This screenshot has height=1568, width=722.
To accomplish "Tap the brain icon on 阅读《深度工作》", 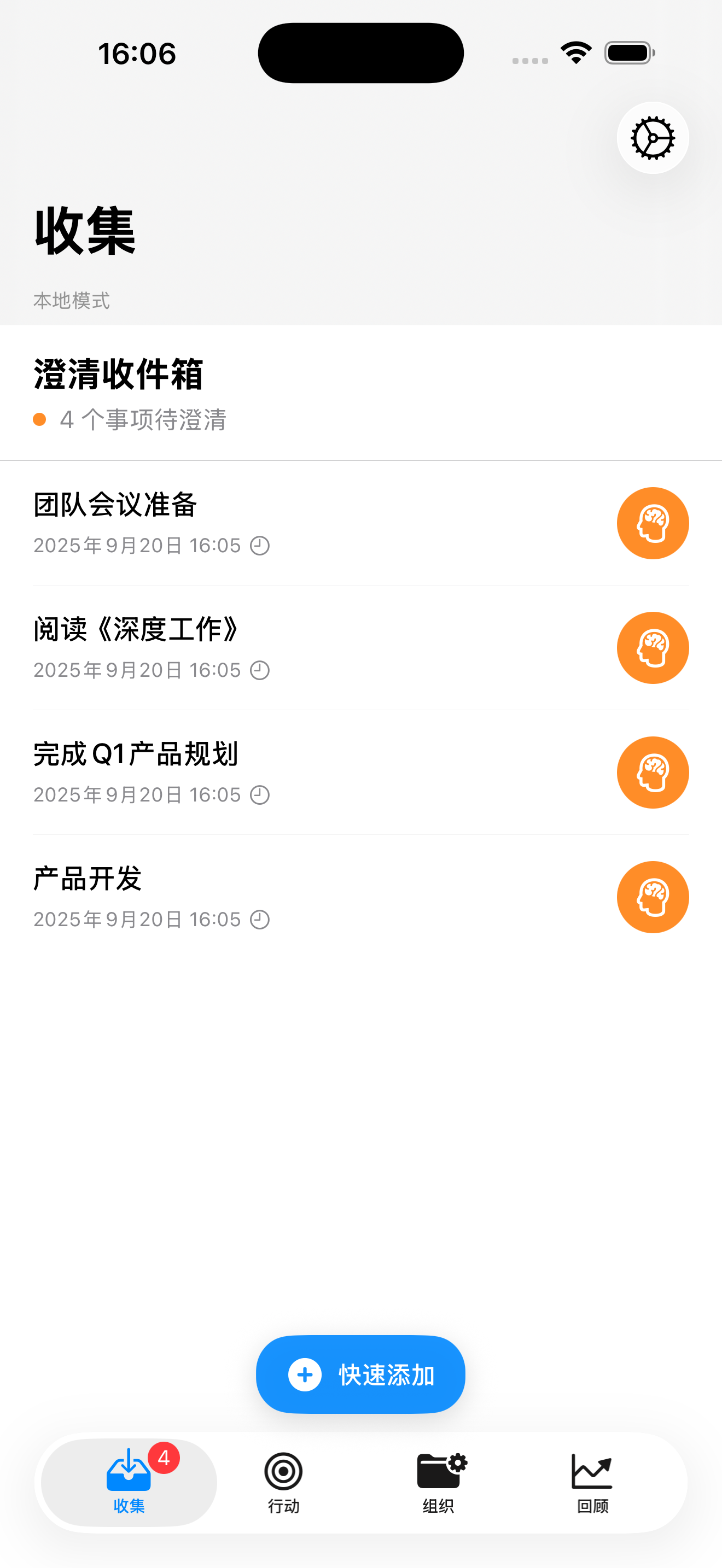I will tap(653, 648).
